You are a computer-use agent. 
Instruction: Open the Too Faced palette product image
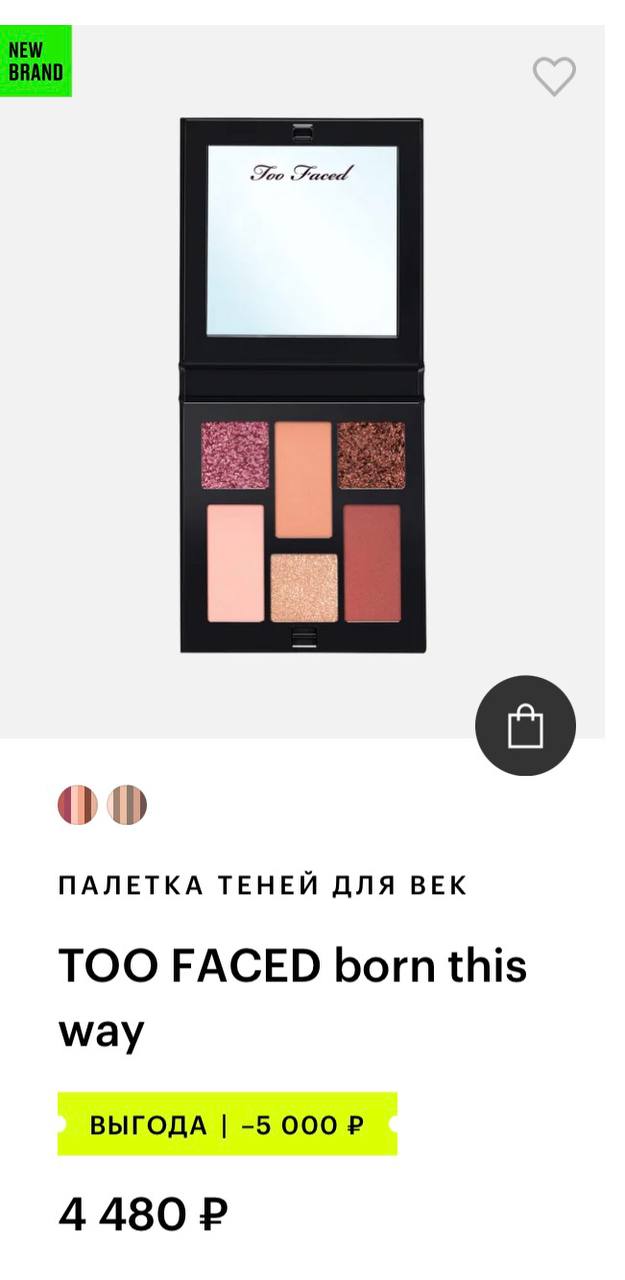click(302, 386)
